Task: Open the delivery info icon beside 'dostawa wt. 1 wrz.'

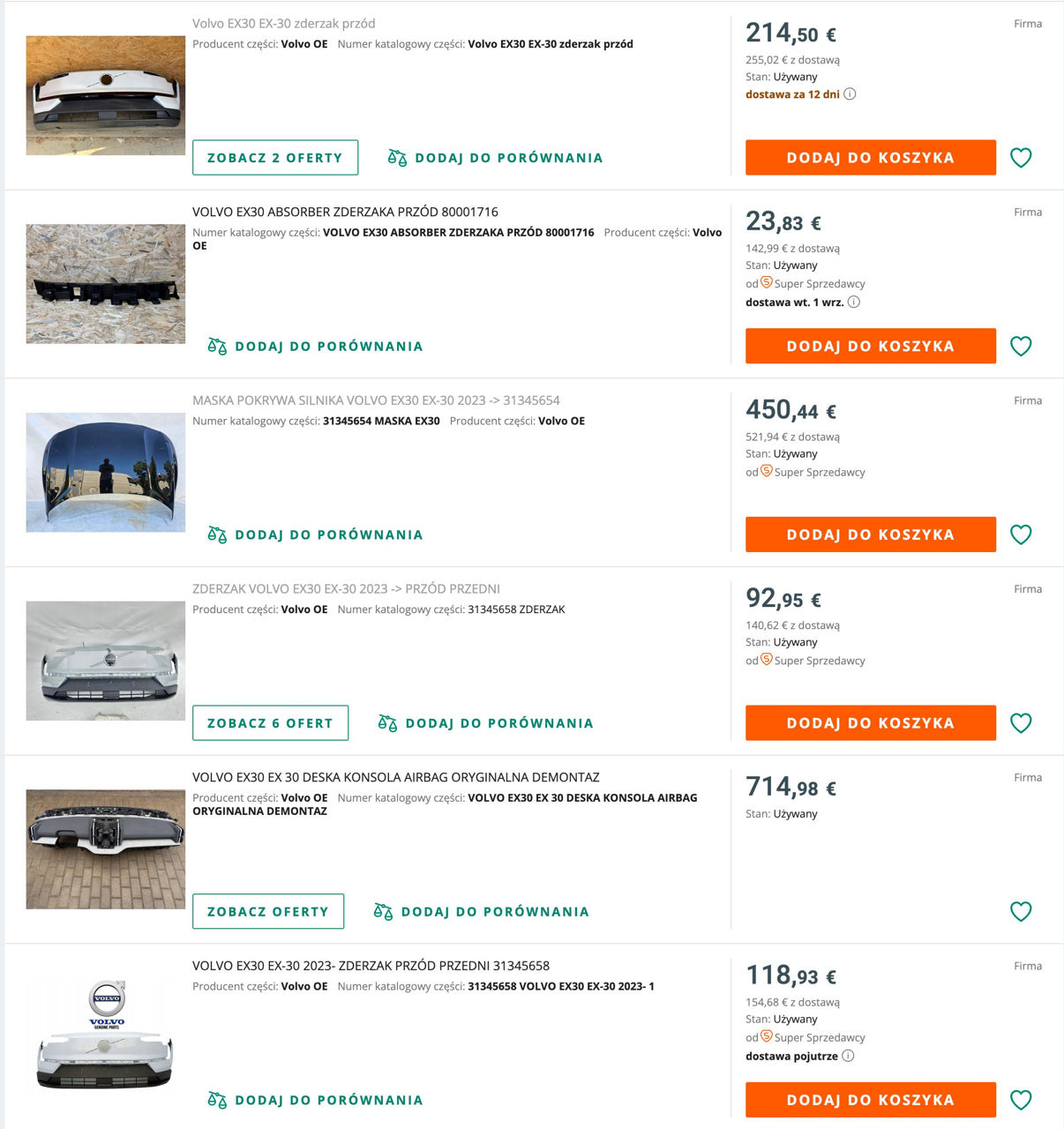Action: 853,302
